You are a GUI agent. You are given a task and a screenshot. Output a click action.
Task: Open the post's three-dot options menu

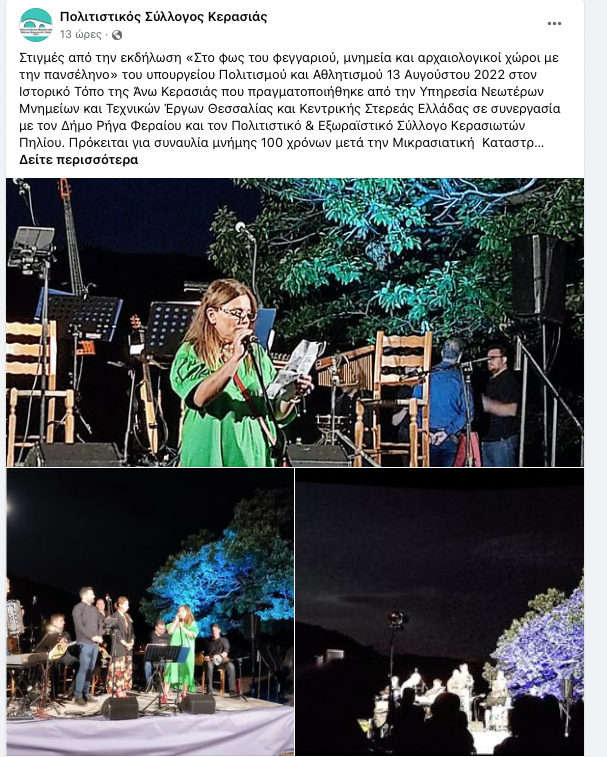[554, 23]
